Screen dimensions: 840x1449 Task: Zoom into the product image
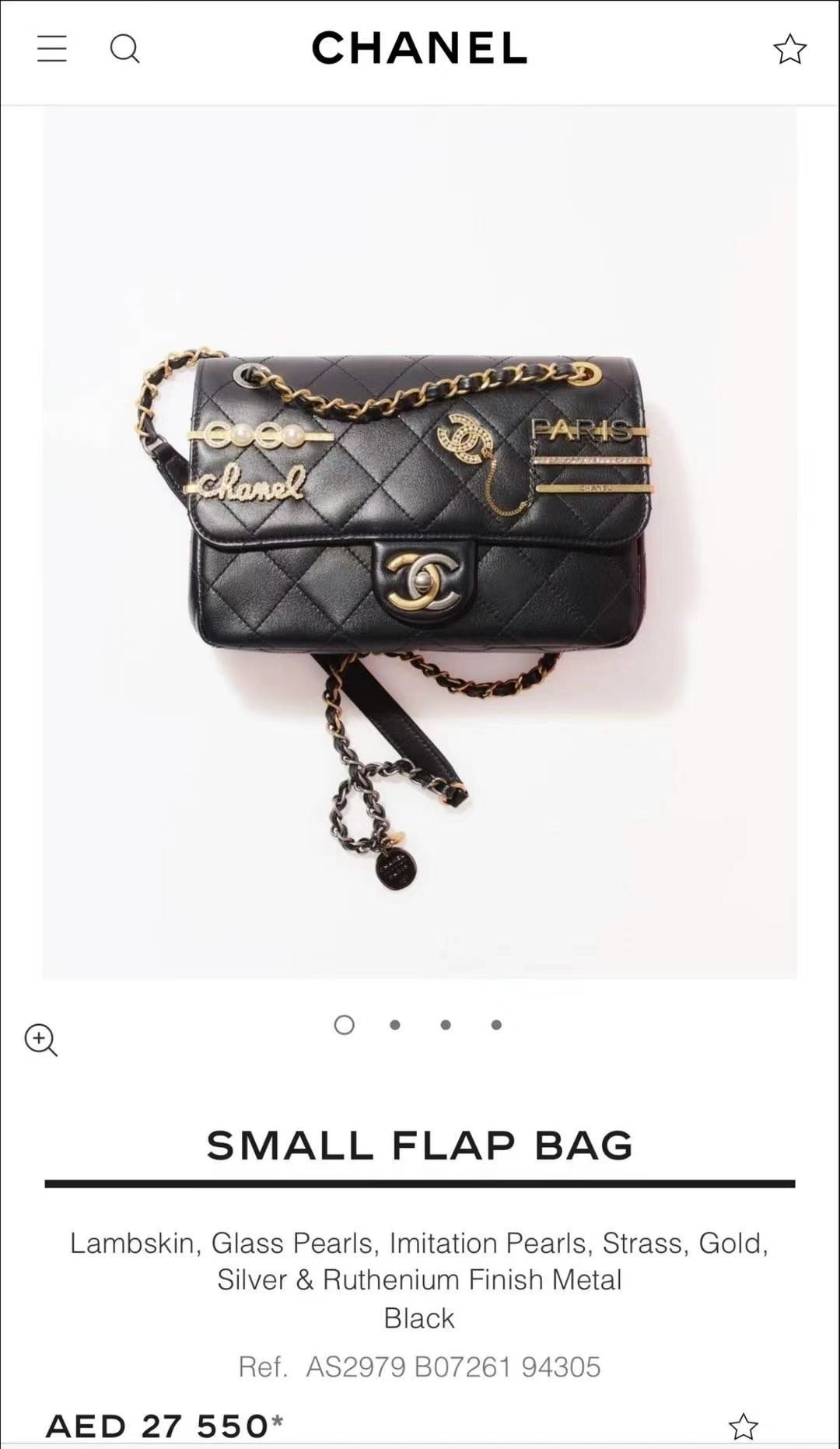click(41, 1040)
